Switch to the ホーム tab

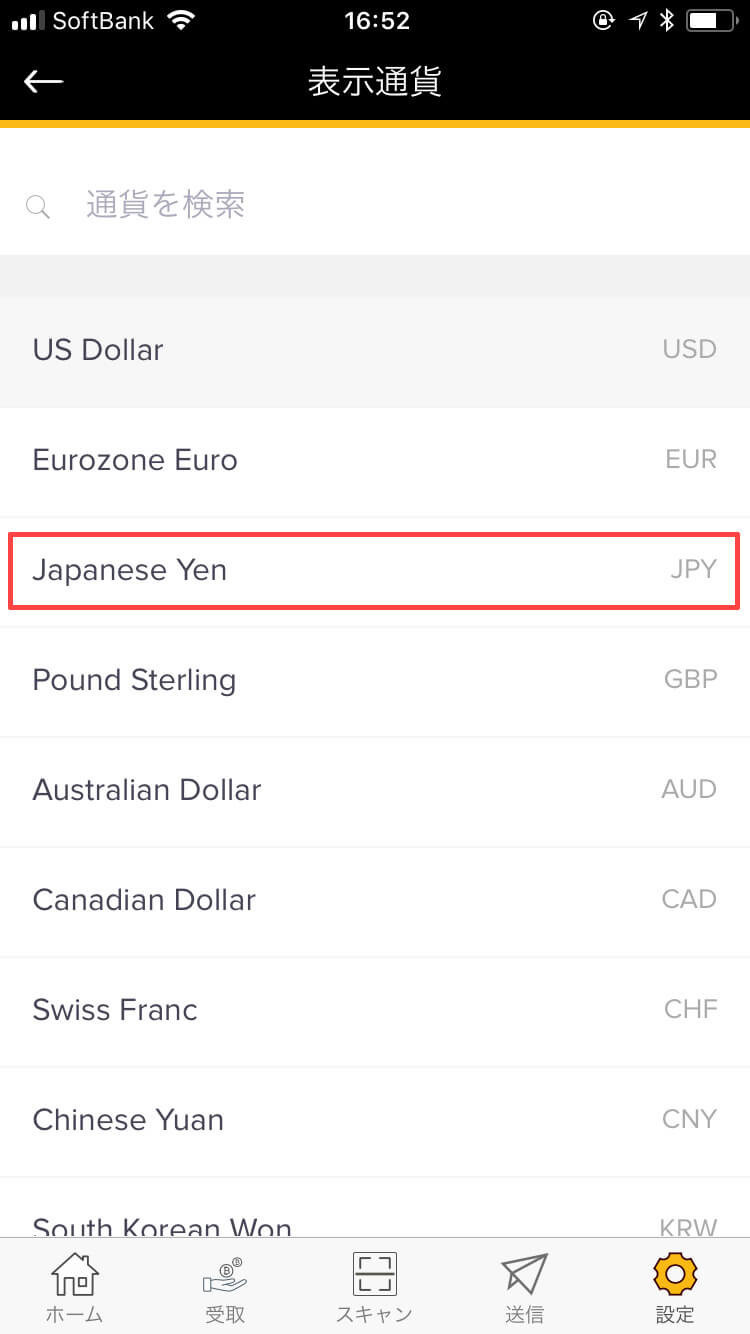pyautogui.click(x=75, y=1287)
